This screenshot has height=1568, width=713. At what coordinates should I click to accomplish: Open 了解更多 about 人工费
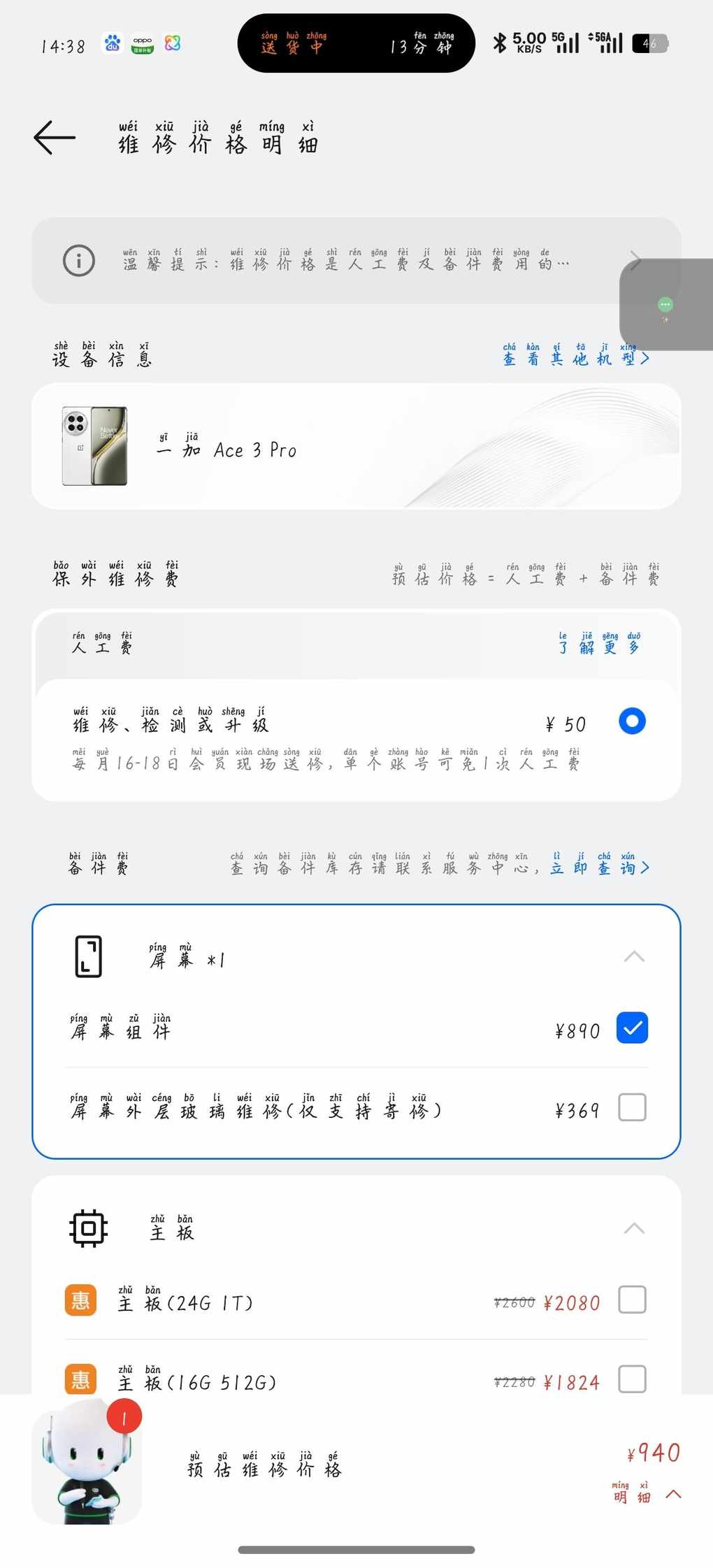[x=599, y=644]
